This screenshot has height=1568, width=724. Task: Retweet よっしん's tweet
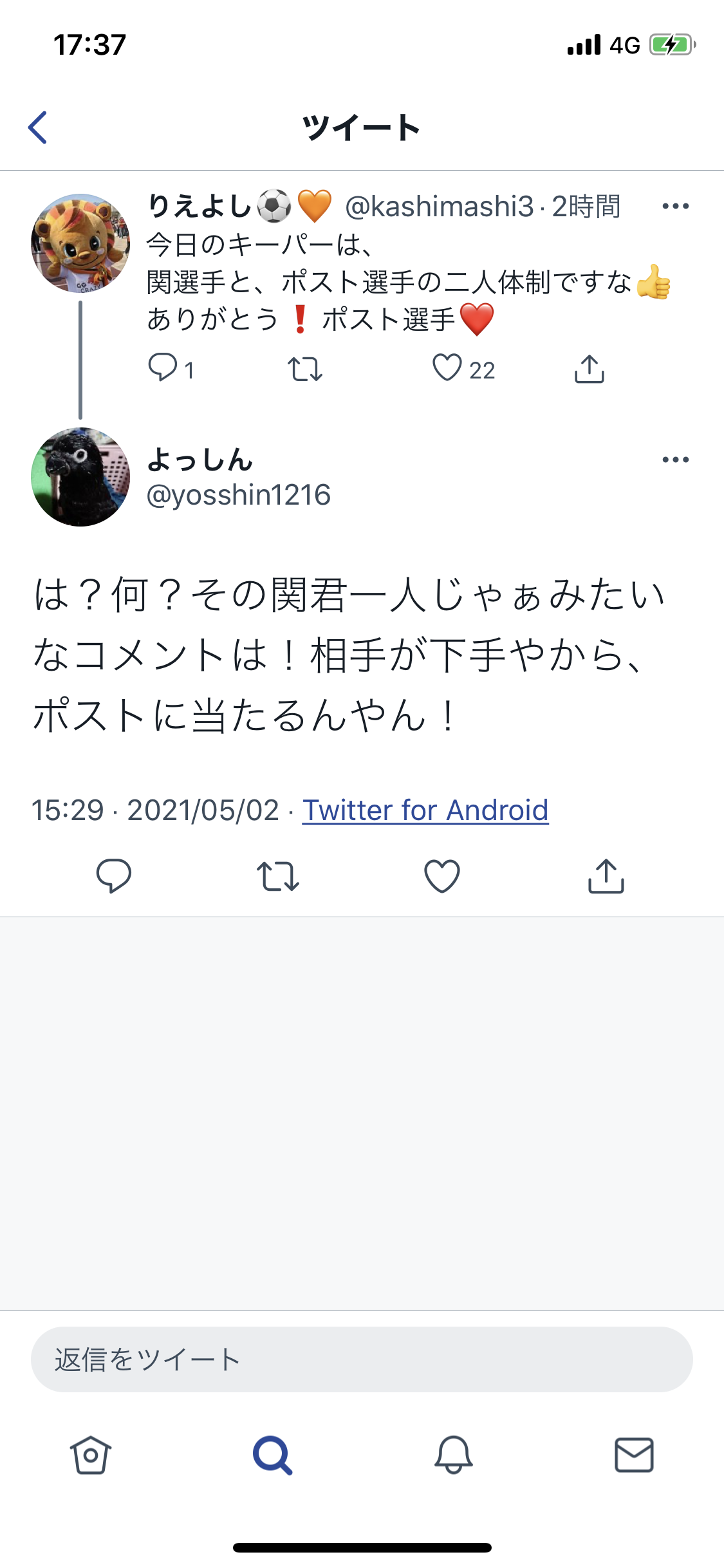(278, 876)
